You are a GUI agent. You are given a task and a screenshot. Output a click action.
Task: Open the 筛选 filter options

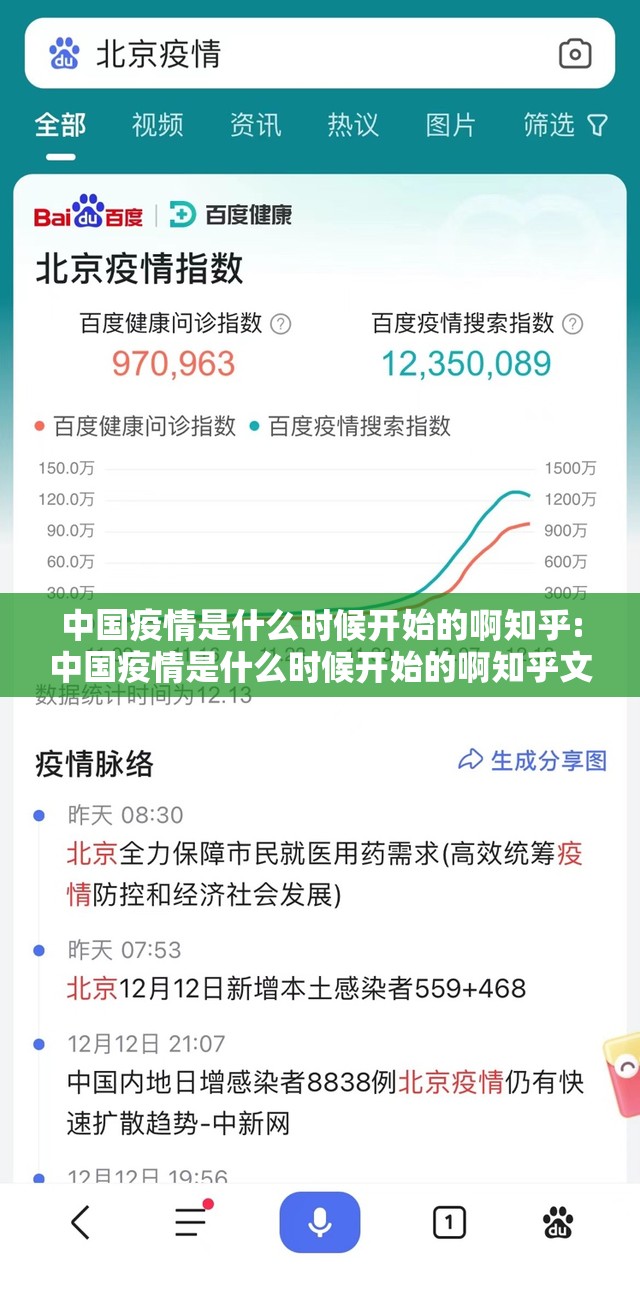[565, 125]
